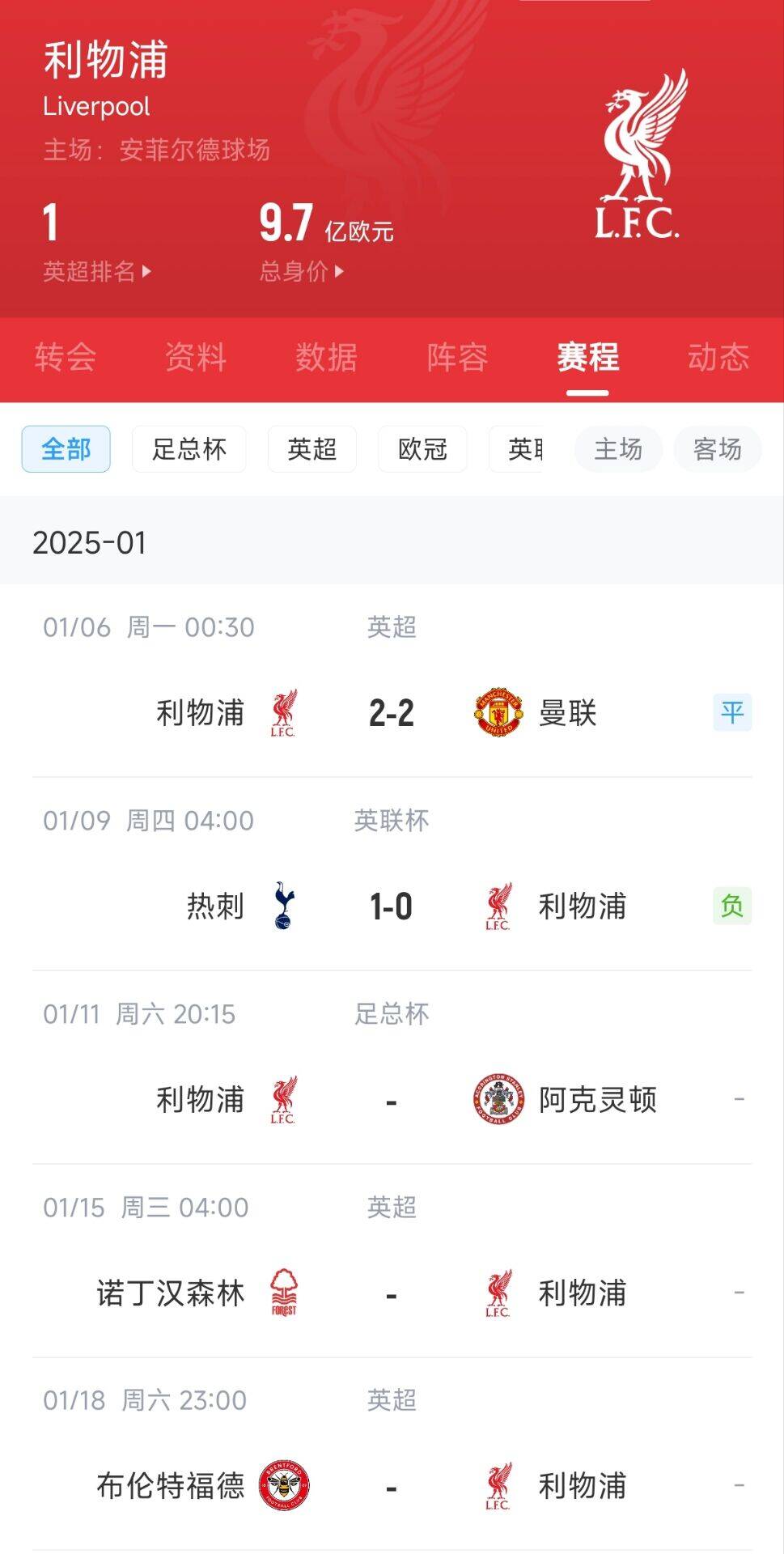The height and width of the screenshot is (1554, 784).
Task: View 英超排名 league standings
Action: [96, 271]
